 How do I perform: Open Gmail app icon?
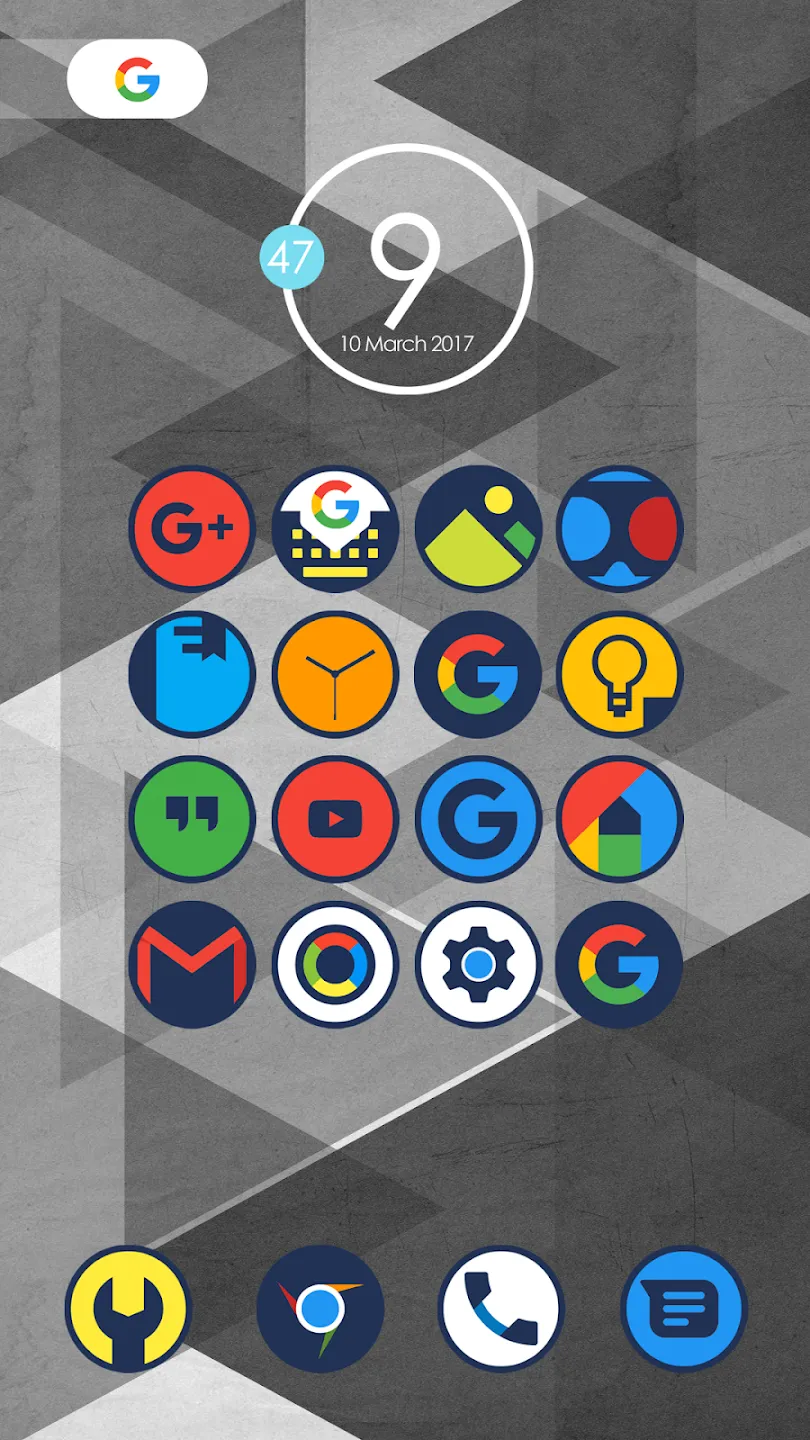(192, 964)
